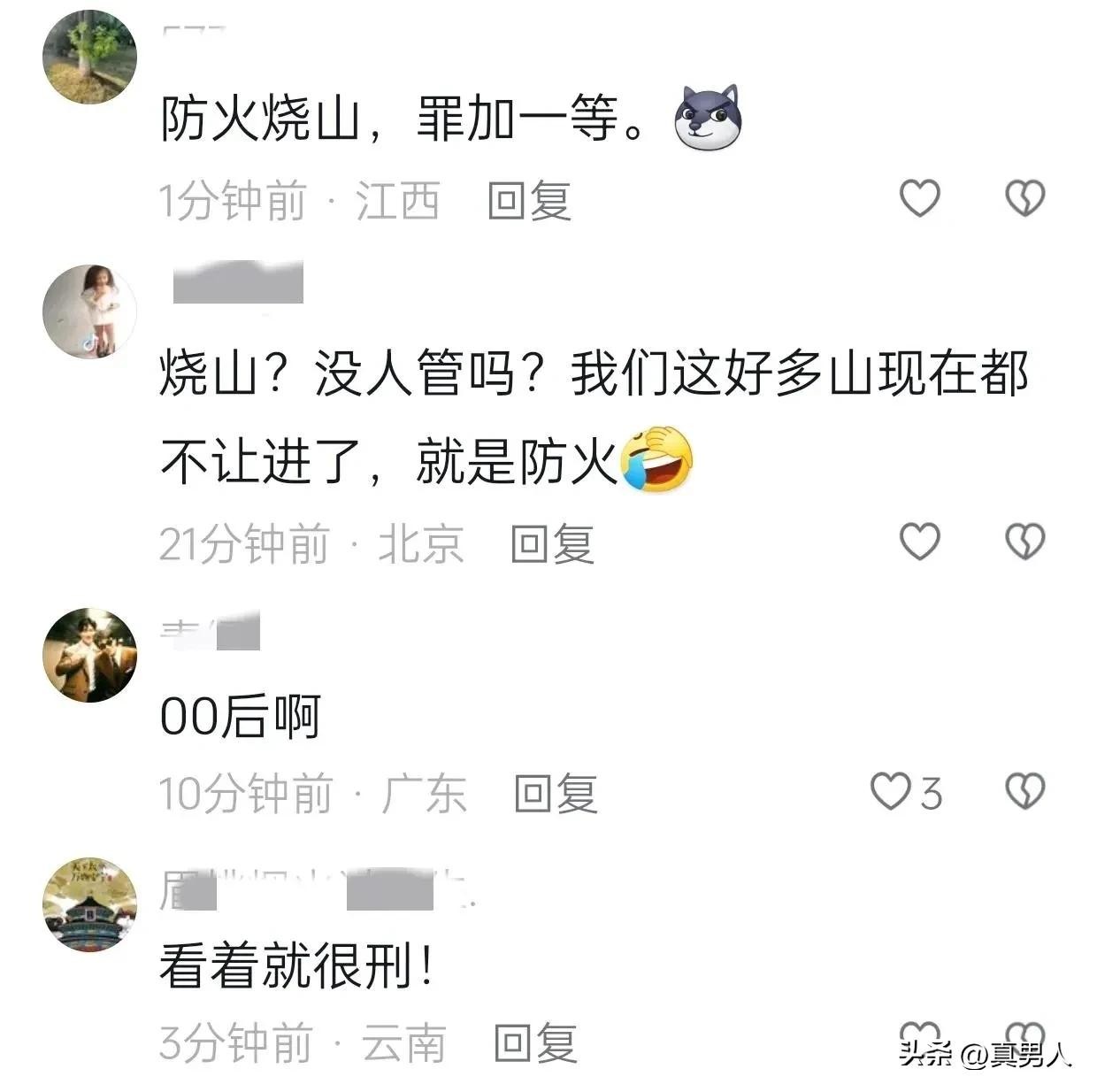
Task: Reply to the comment from 北京
Action: [x=552, y=543]
